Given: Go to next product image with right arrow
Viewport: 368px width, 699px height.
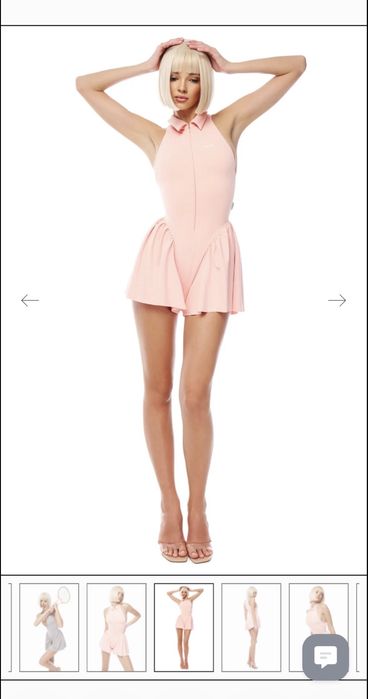Looking at the screenshot, I should point(337,300).
